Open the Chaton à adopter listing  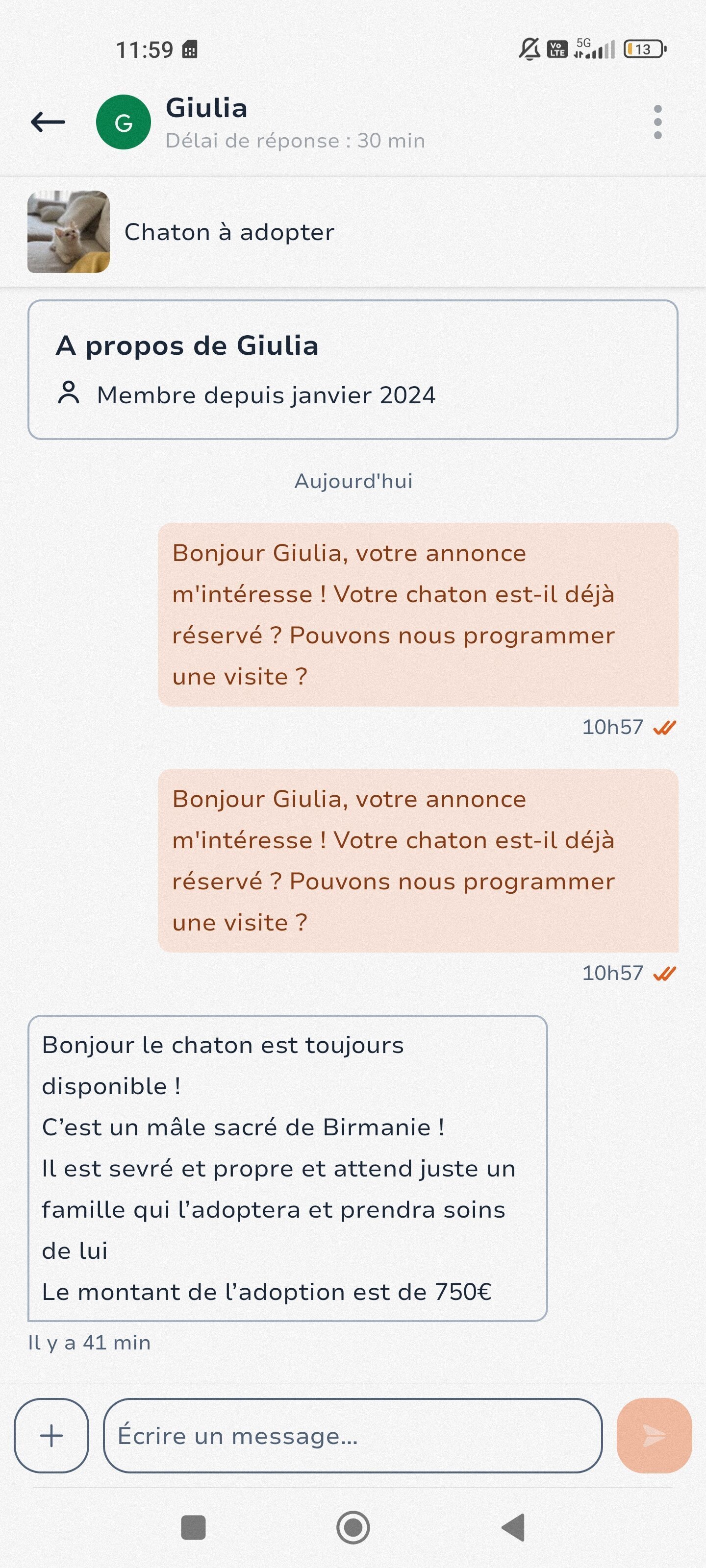353,232
